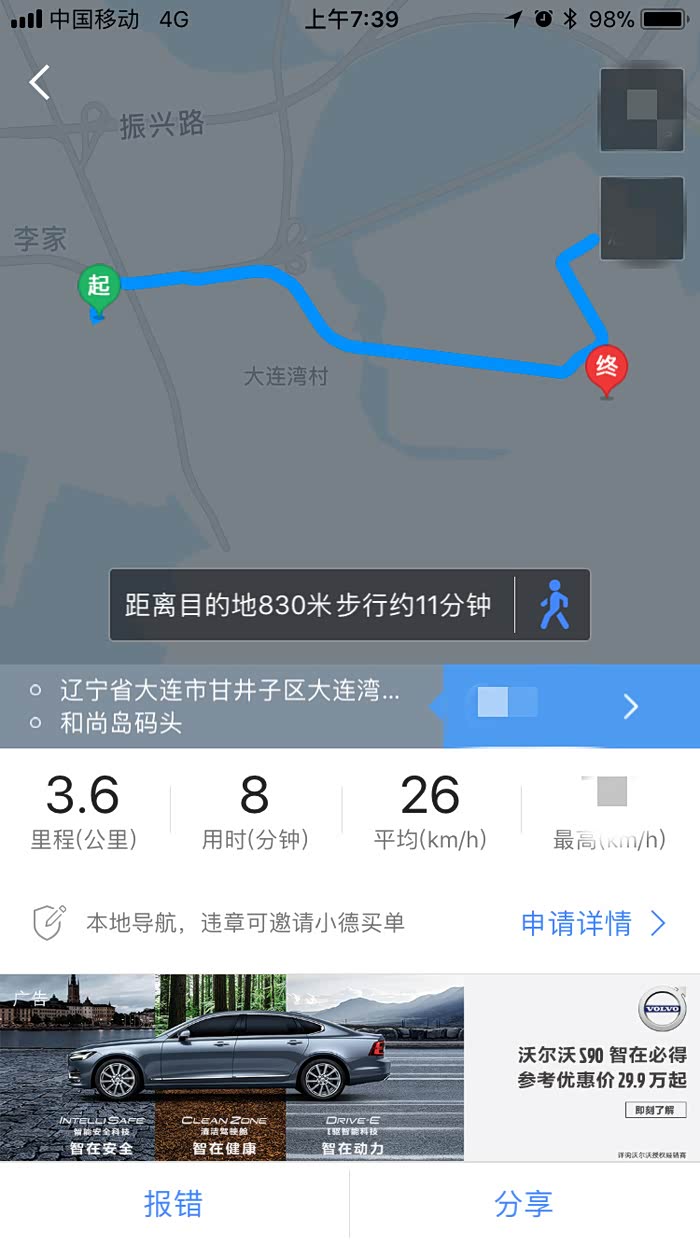Open 申请详情 for violation coverage
Viewport: 700px width, 1245px height.
coord(593,923)
